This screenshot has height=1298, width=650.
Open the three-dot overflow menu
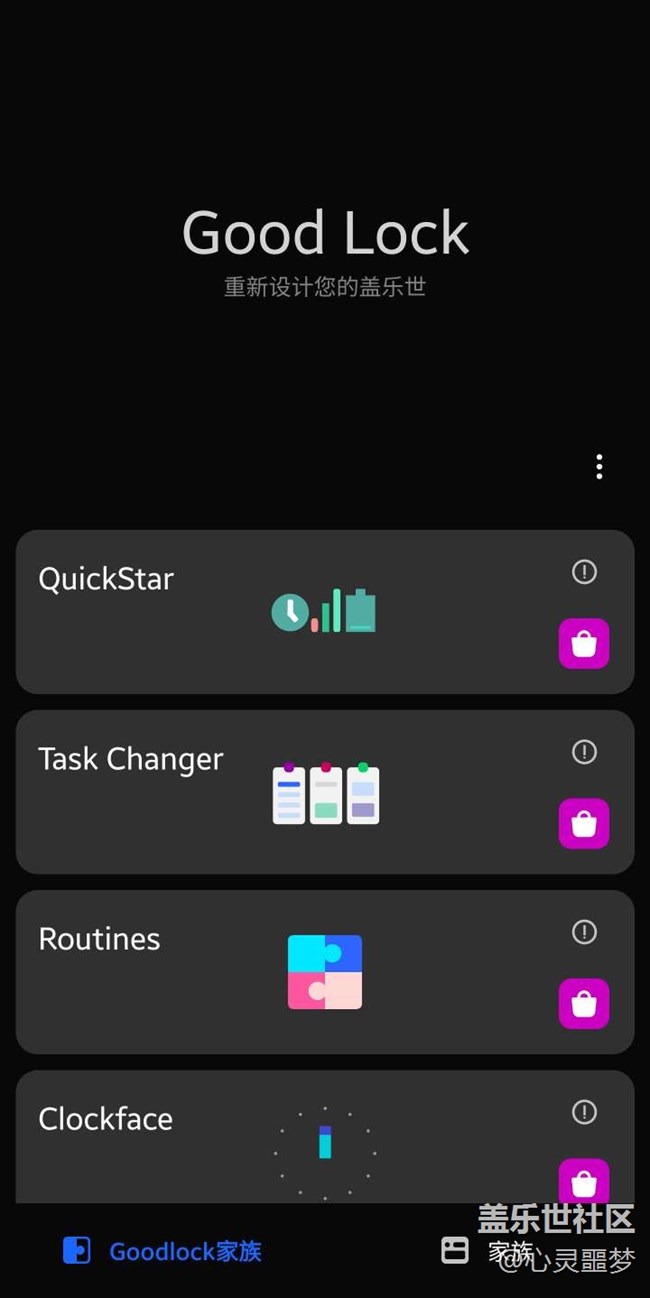[599, 467]
